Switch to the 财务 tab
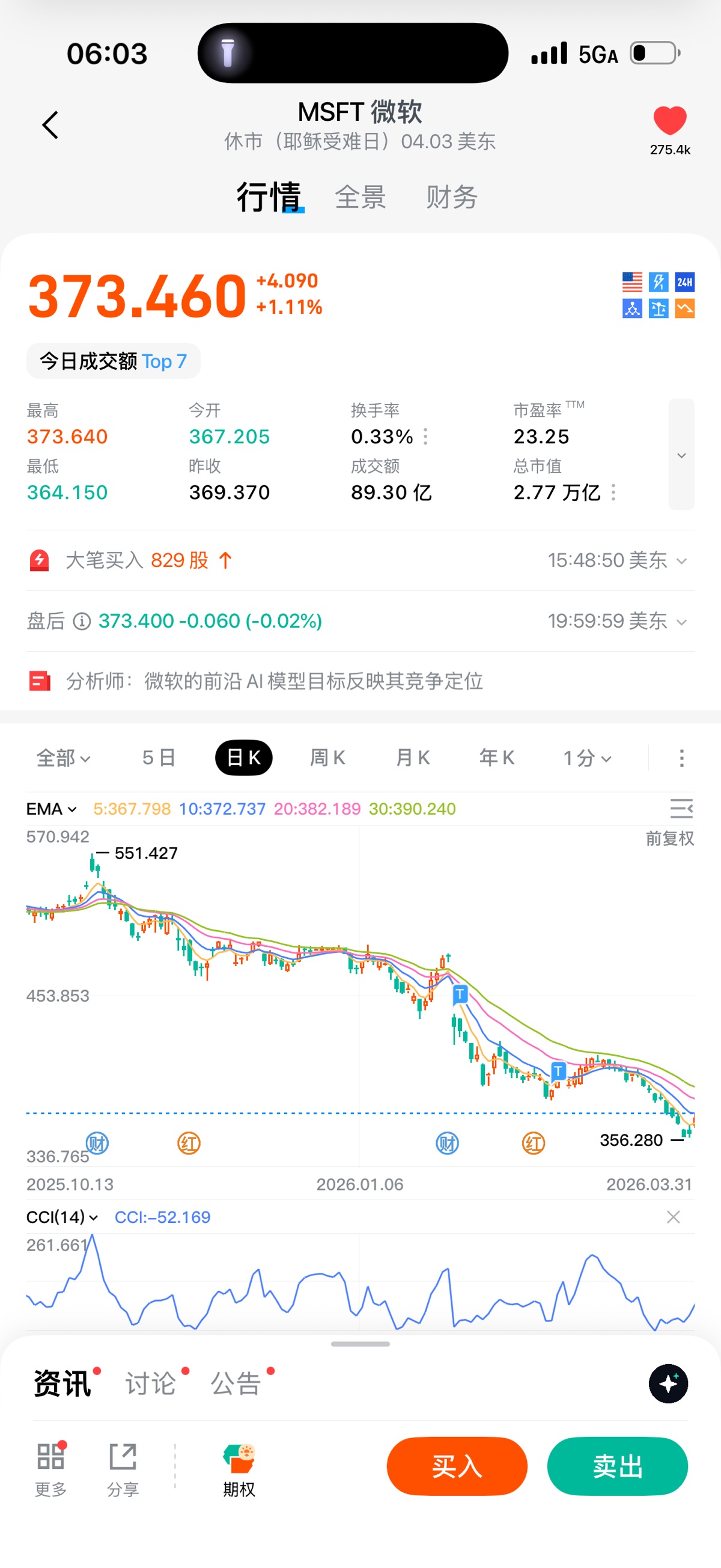The width and height of the screenshot is (721, 1568). [451, 197]
